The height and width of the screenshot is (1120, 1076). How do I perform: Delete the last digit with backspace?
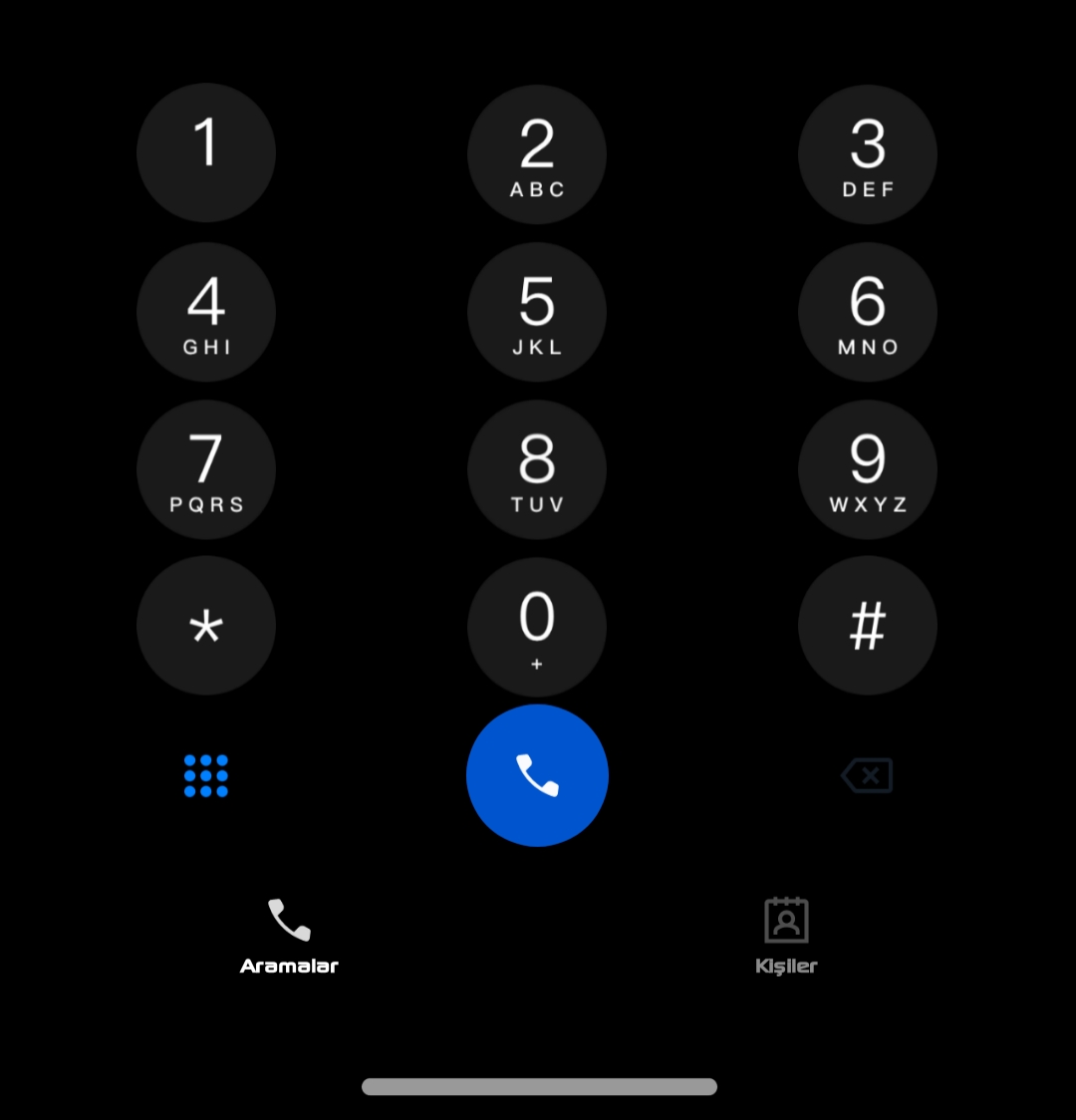pyautogui.click(x=867, y=775)
